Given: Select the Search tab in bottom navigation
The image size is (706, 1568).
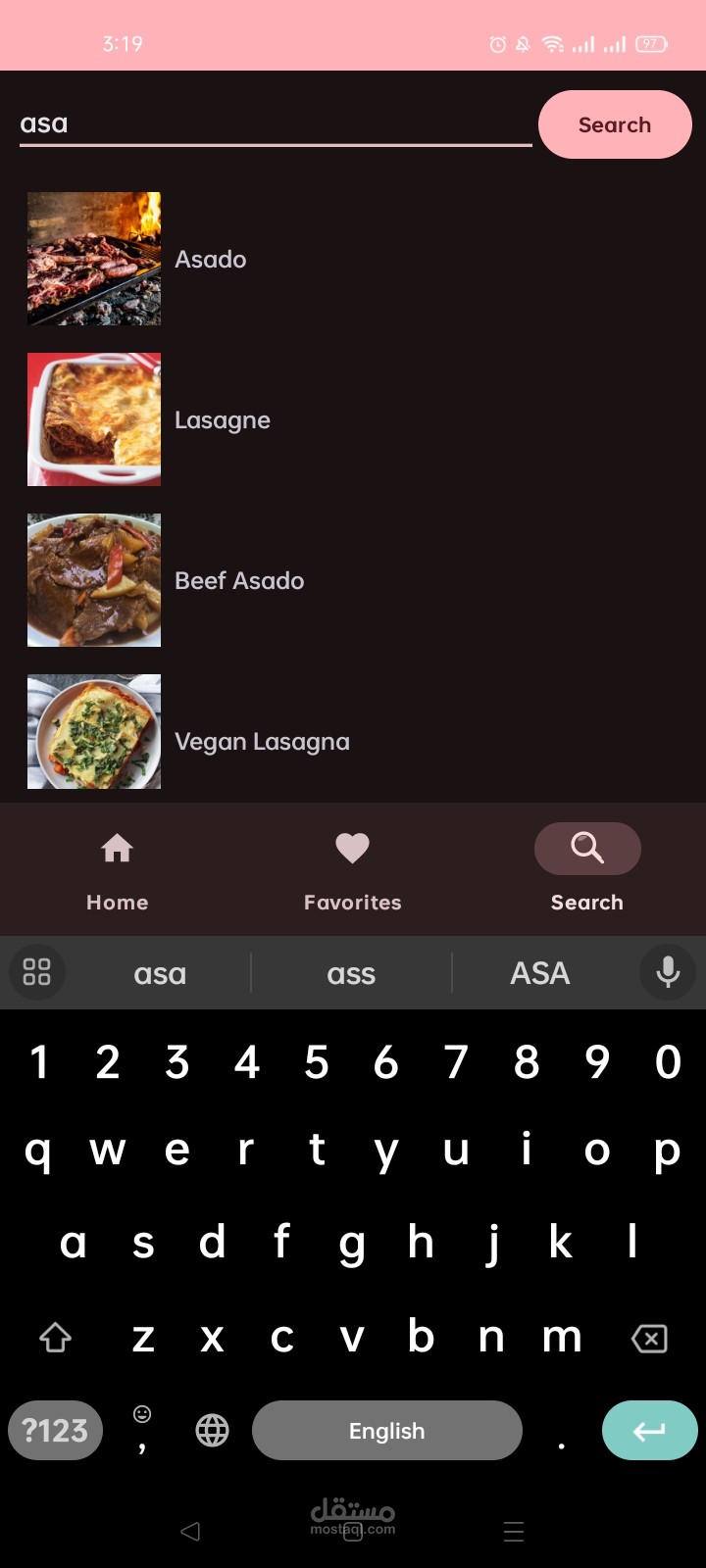Looking at the screenshot, I should [x=586, y=868].
